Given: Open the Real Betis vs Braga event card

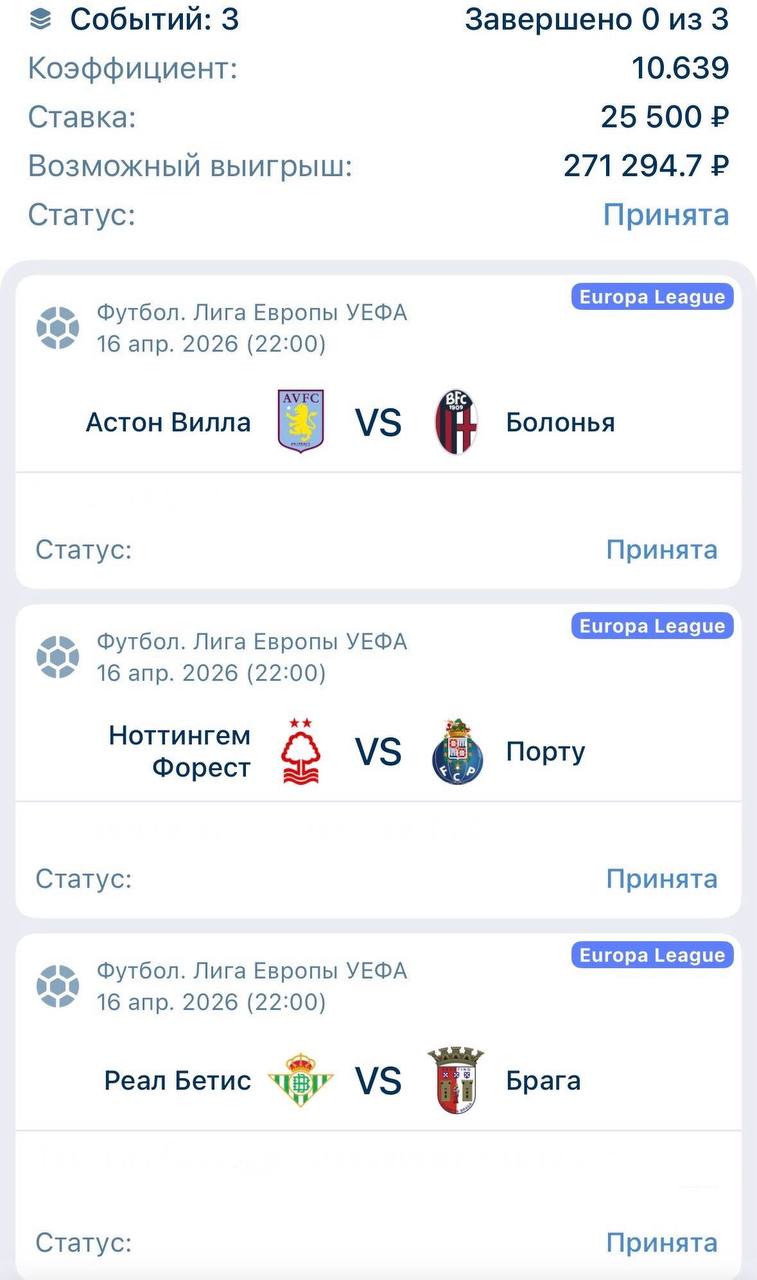Looking at the screenshot, I should [378, 1080].
